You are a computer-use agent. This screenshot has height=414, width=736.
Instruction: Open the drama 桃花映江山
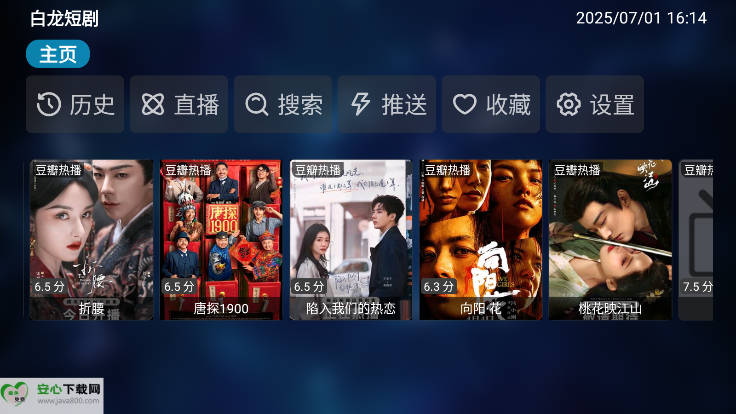click(x=610, y=240)
